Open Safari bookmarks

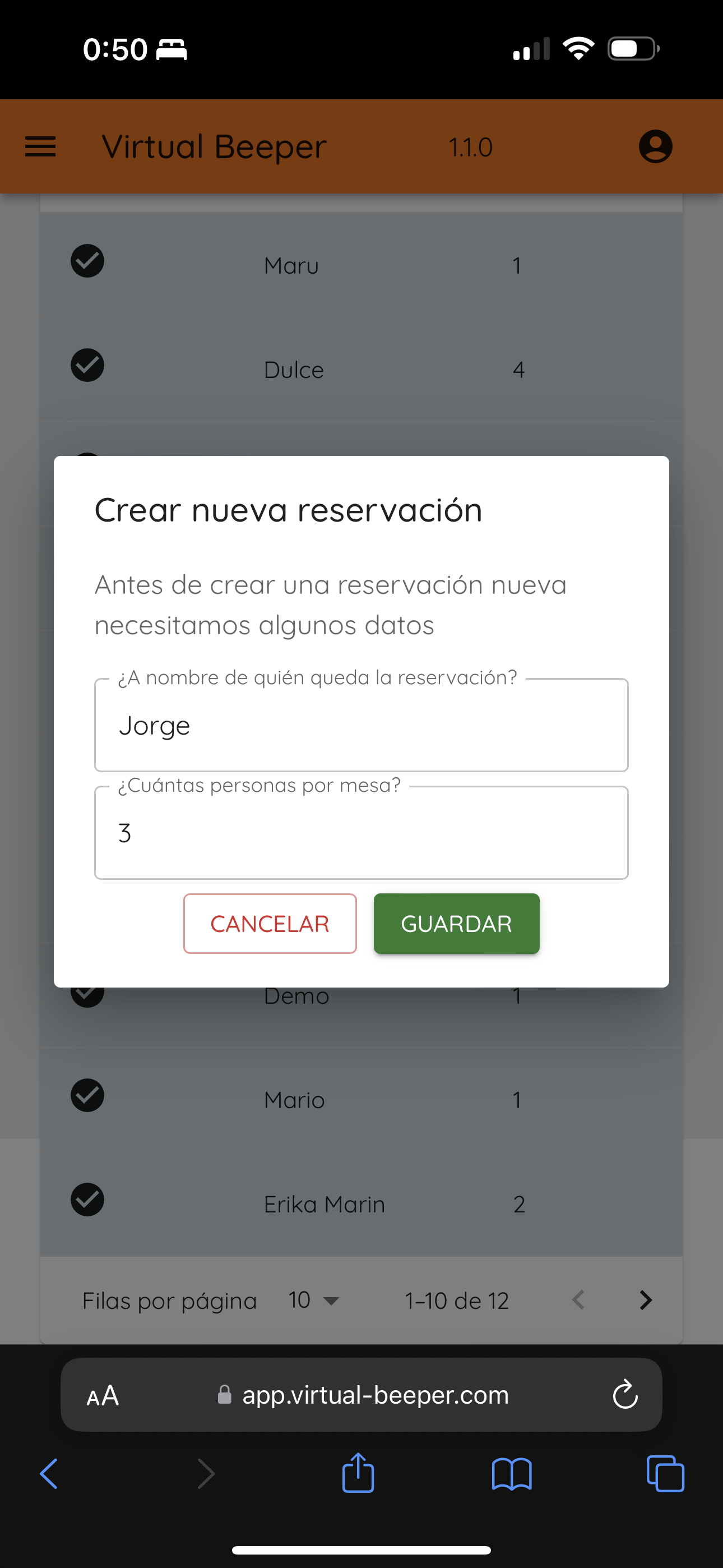pyautogui.click(x=512, y=1474)
